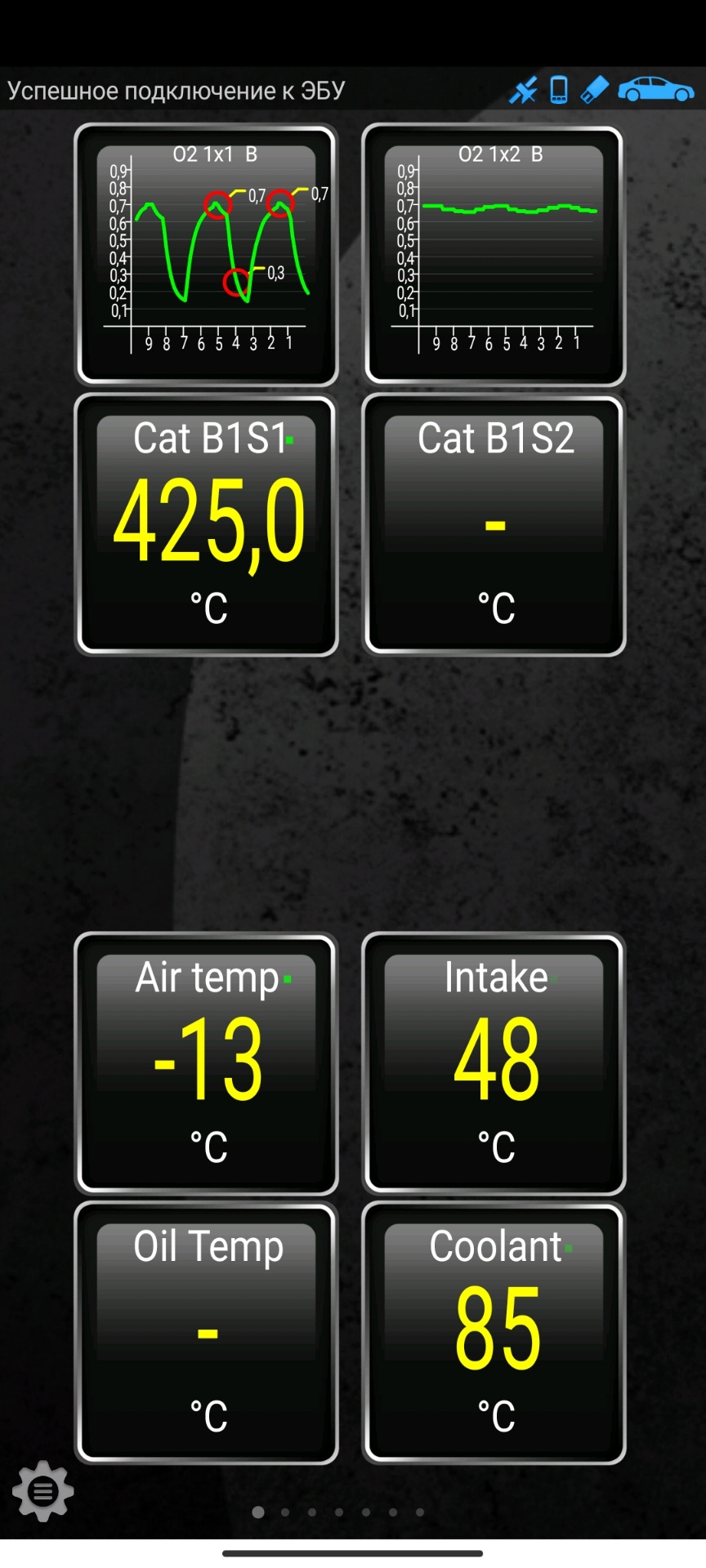This screenshot has height=1568, width=706.
Task: Open the O2 1x2 graph gauge
Action: point(494,255)
